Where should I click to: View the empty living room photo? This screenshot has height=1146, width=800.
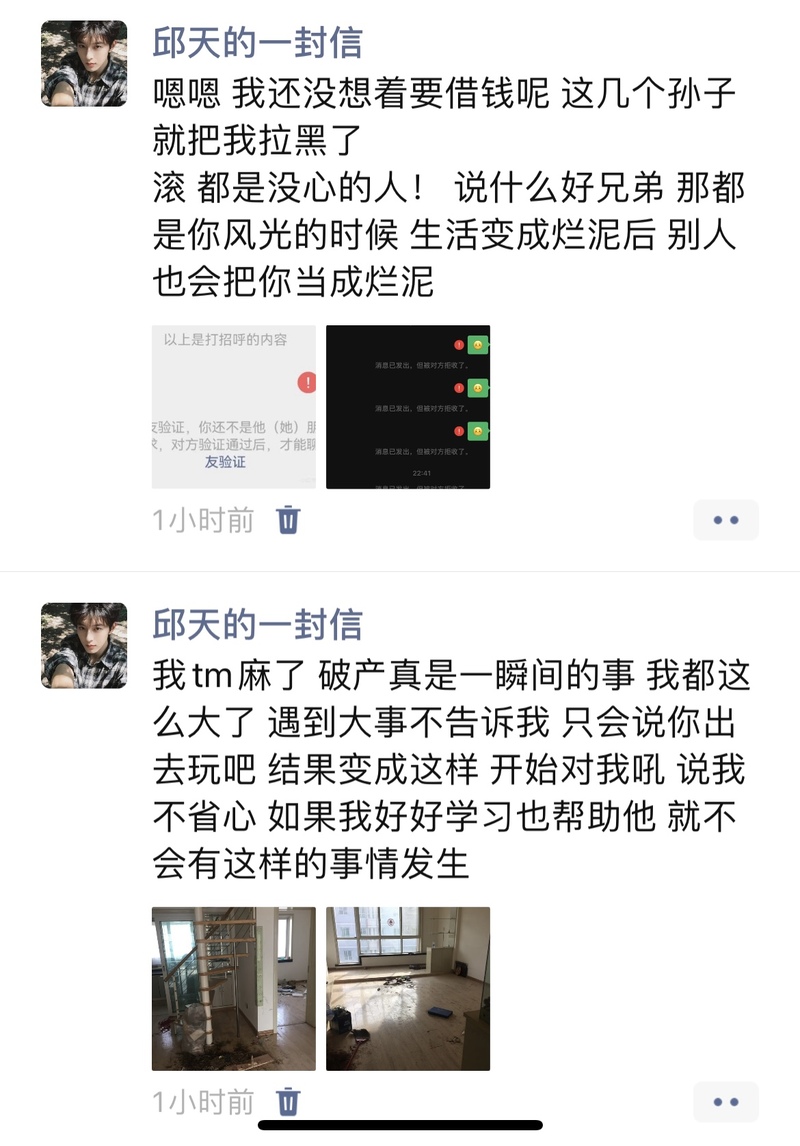(x=408, y=989)
